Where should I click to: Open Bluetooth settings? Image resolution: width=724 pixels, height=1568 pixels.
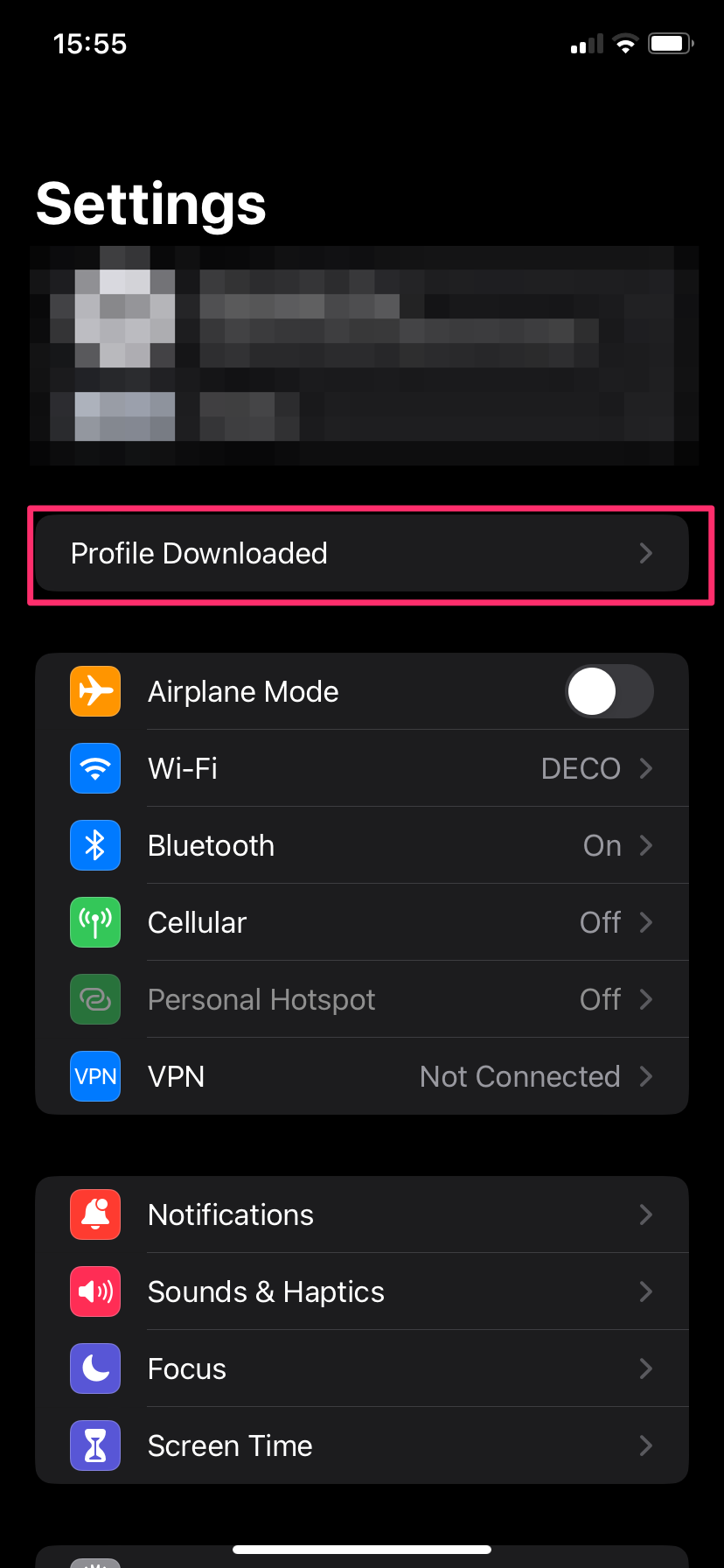pos(362,845)
